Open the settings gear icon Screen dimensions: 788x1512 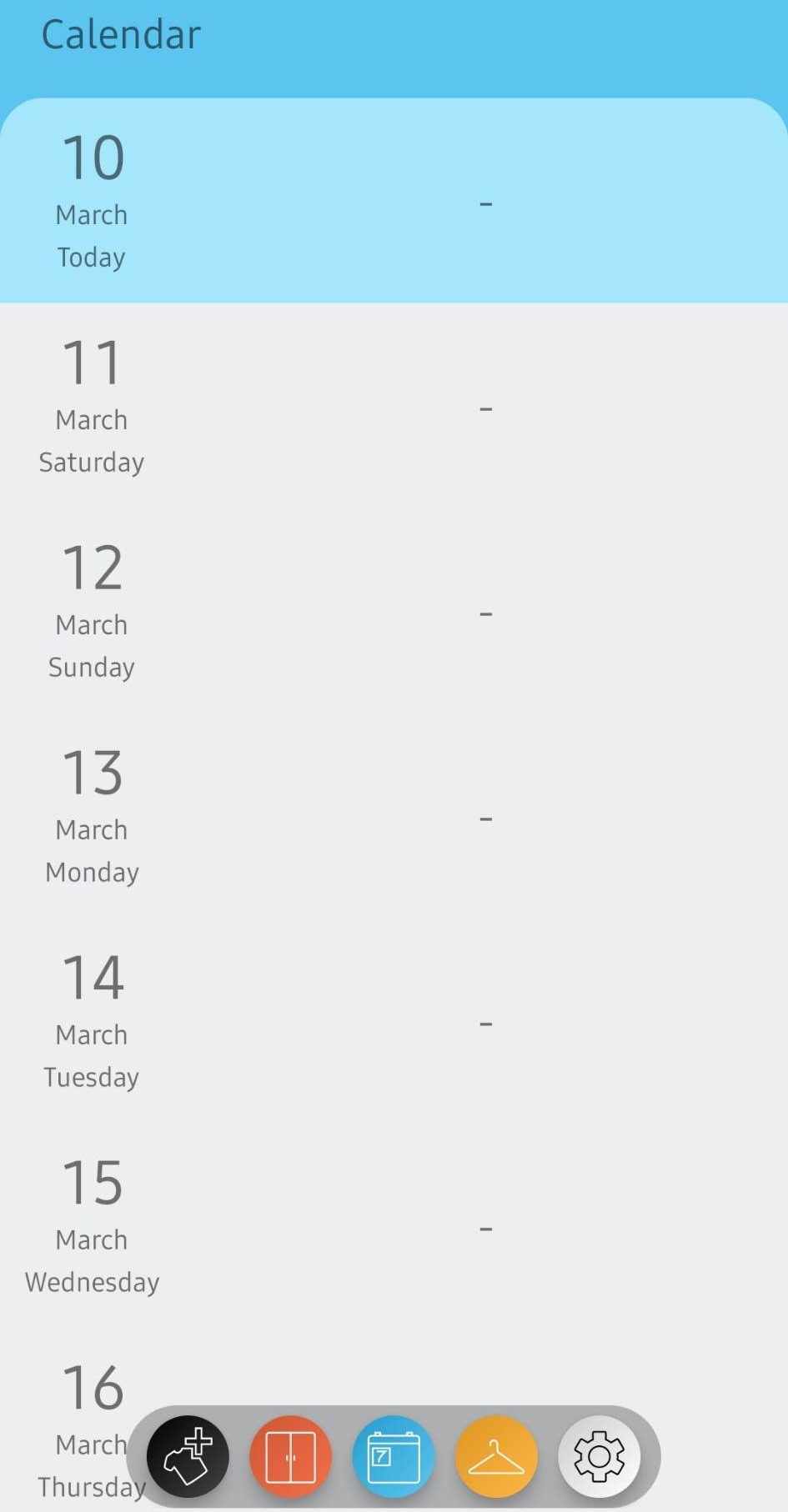point(599,1456)
